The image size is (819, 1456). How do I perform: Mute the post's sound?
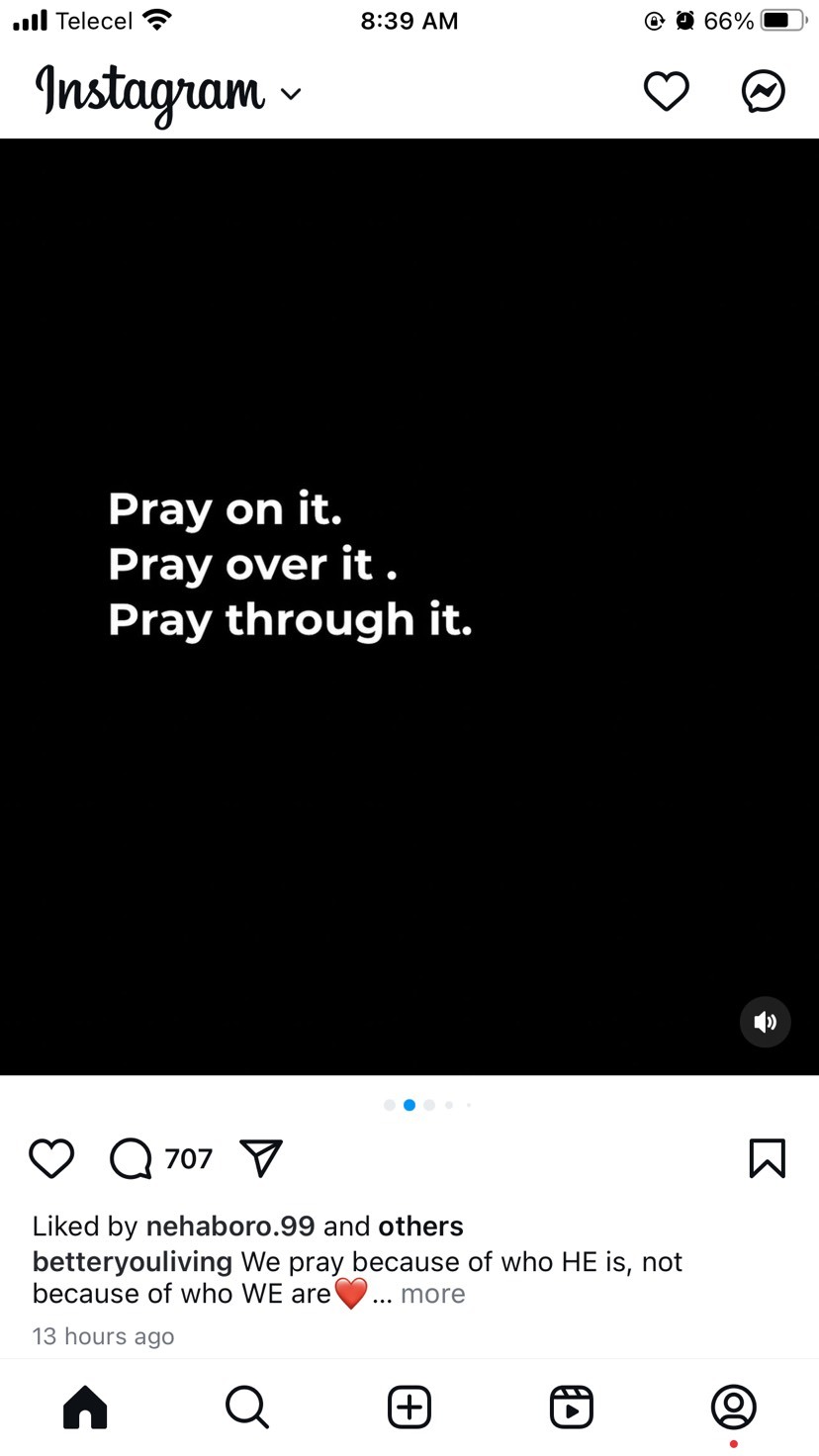pyautogui.click(x=765, y=1022)
